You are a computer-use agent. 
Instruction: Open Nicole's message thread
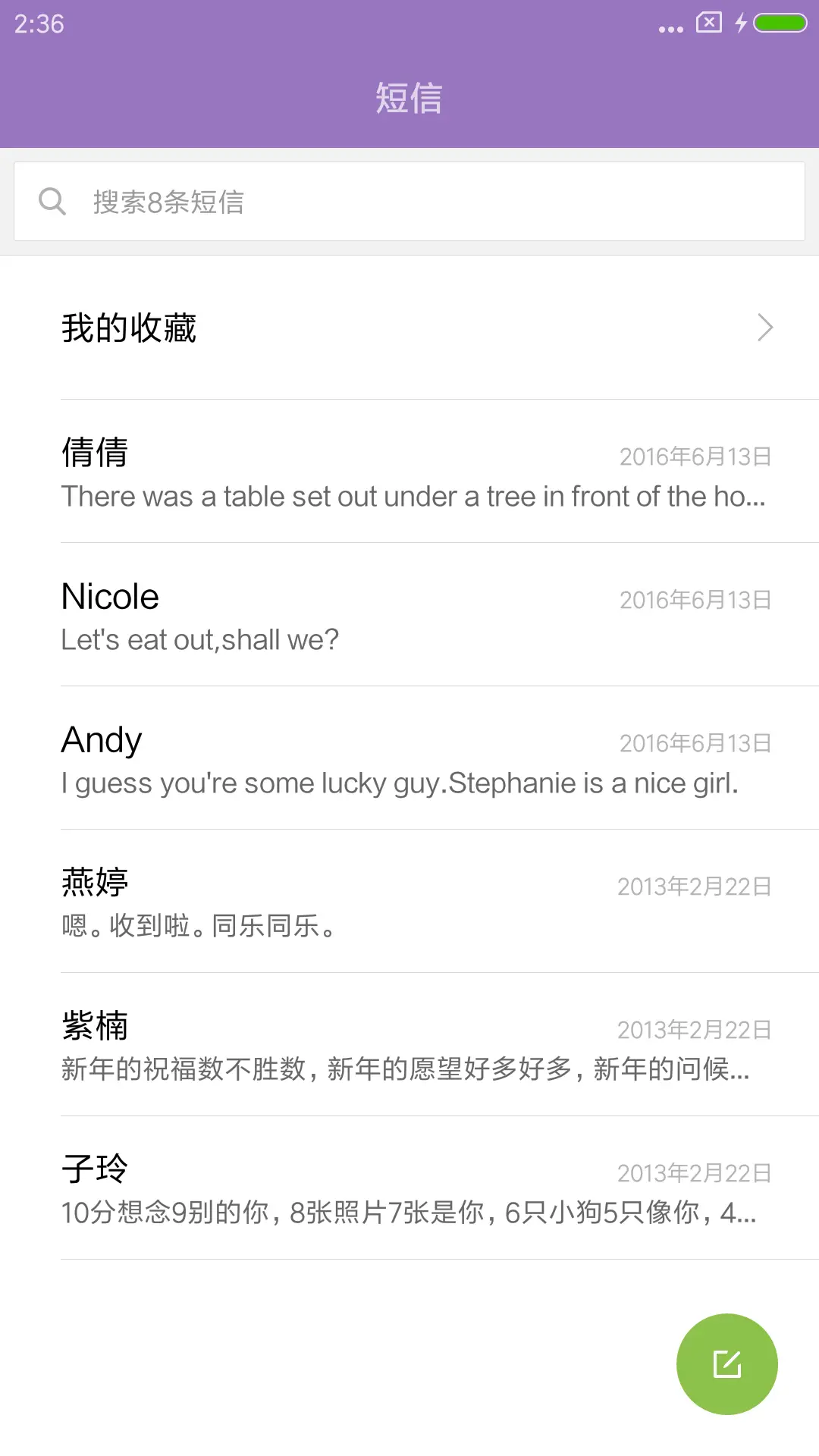click(x=409, y=616)
